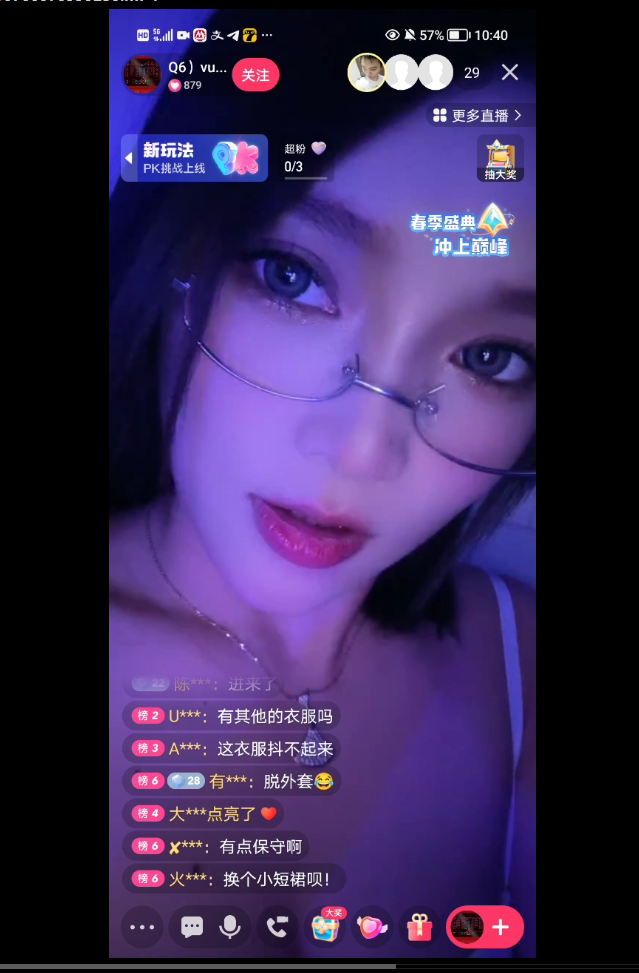Close the live stream
This screenshot has width=639, height=973.
pyautogui.click(x=510, y=72)
